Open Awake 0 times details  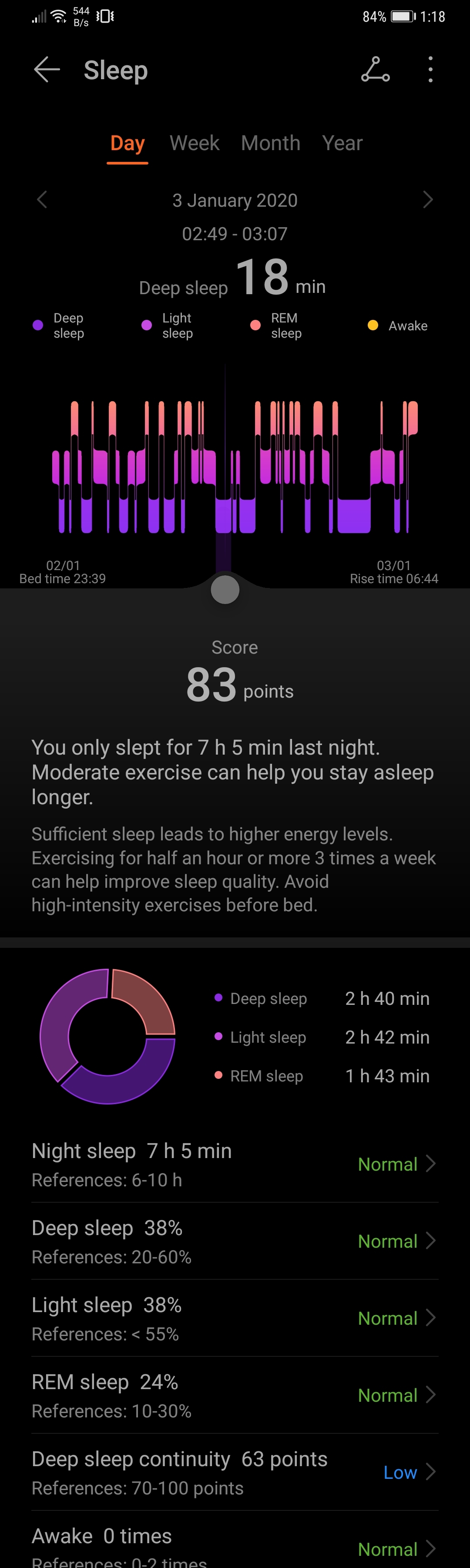pos(235,1546)
